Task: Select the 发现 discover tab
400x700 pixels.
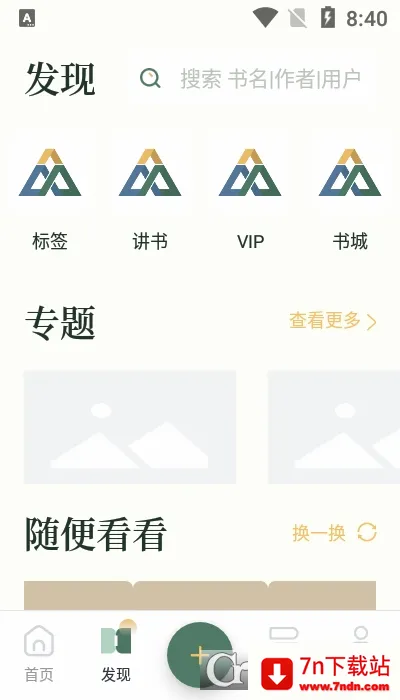Action: point(116,654)
